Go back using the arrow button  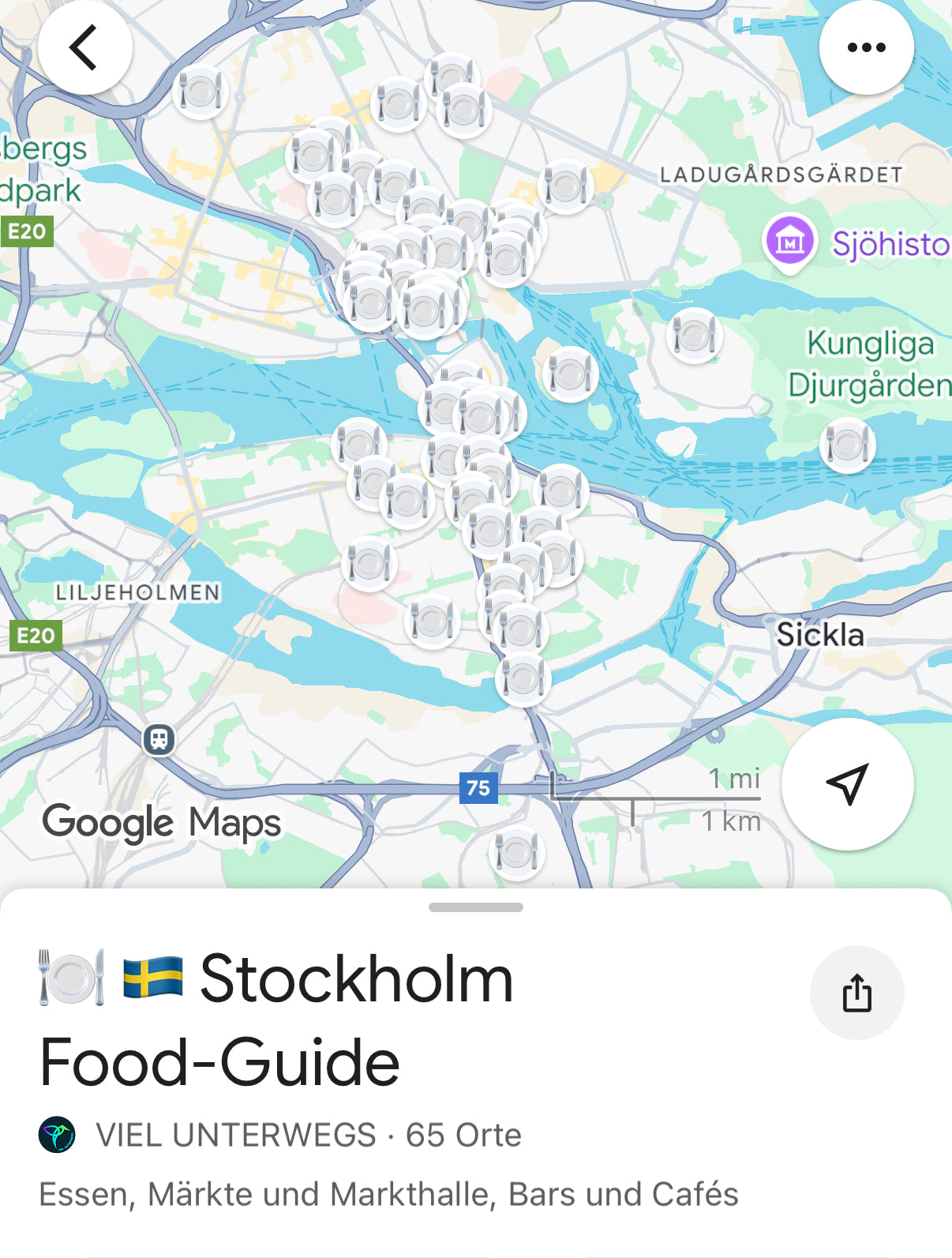point(84,47)
